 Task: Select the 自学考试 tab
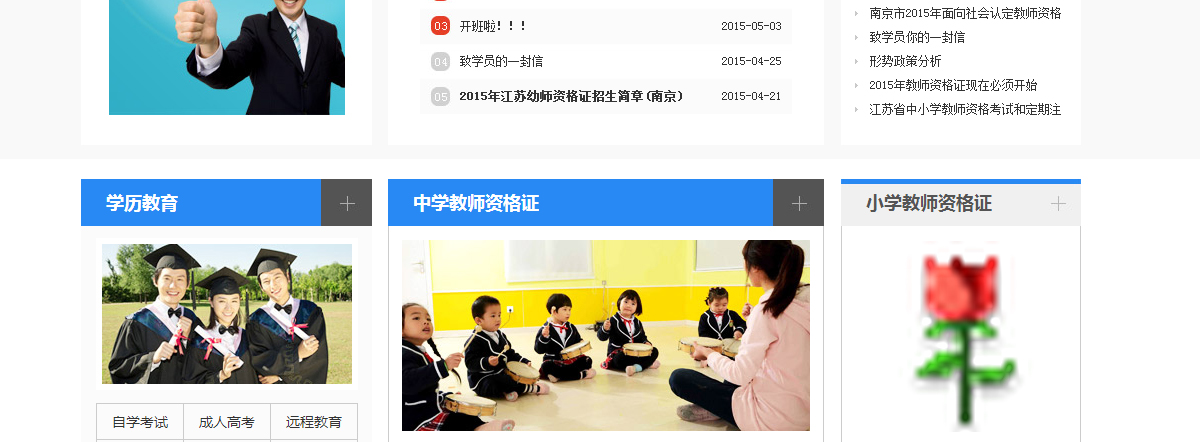(140, 422)
